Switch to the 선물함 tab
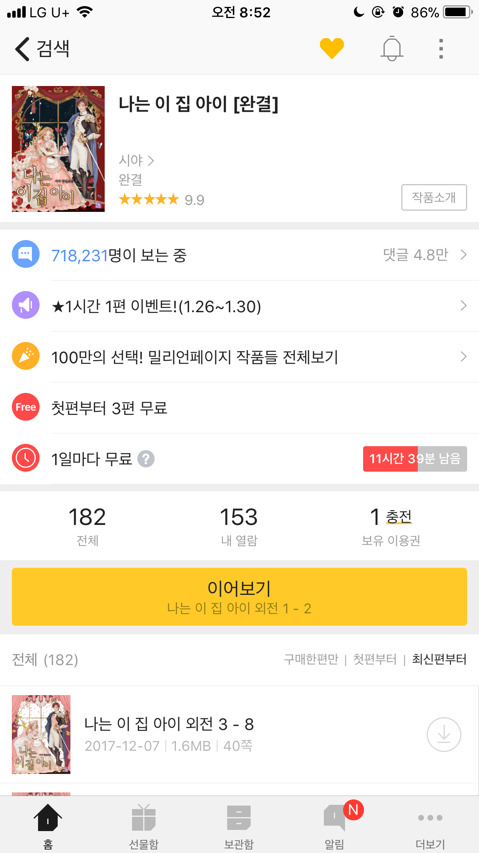This screenshot has height=853, width=479. tap(144, 827)
